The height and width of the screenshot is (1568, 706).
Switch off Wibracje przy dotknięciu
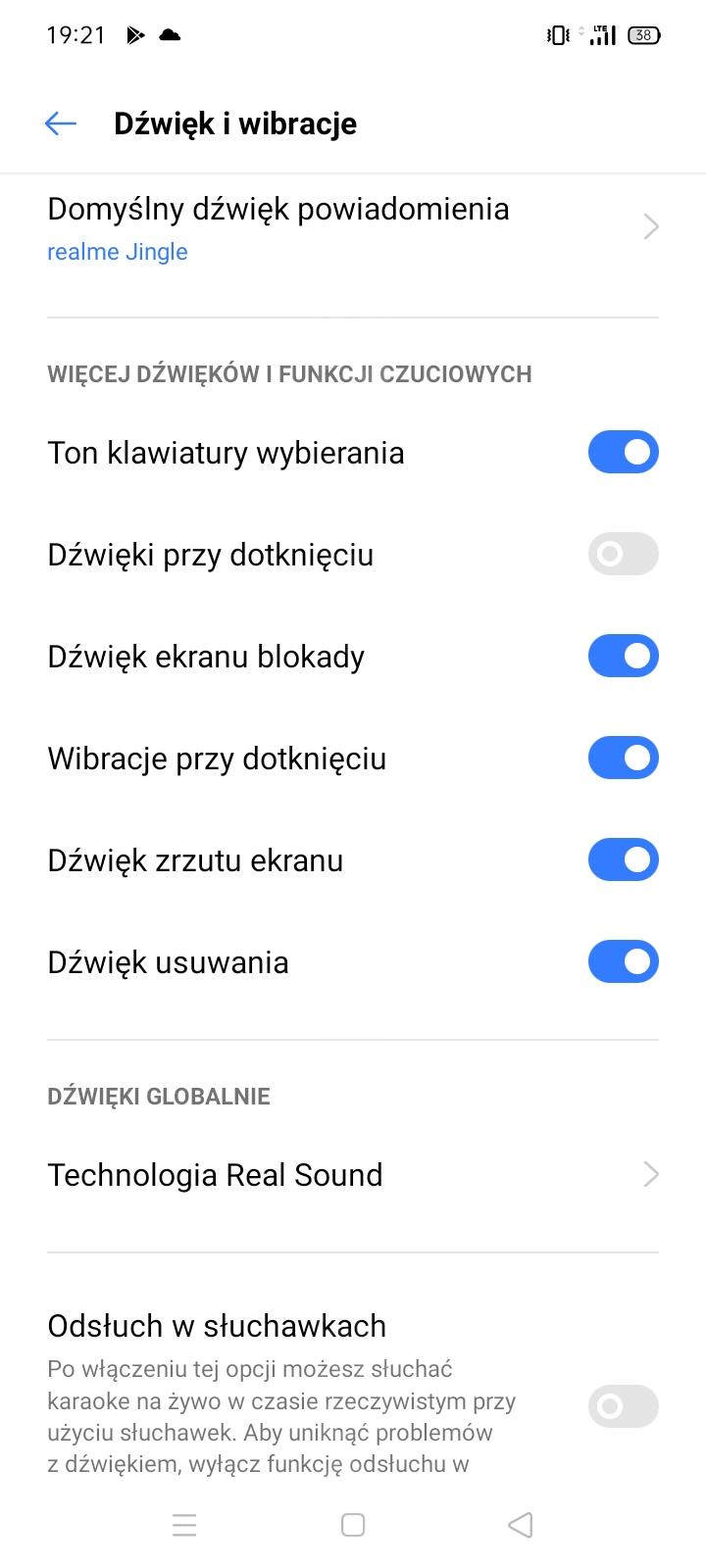click(x=623, y=759)
